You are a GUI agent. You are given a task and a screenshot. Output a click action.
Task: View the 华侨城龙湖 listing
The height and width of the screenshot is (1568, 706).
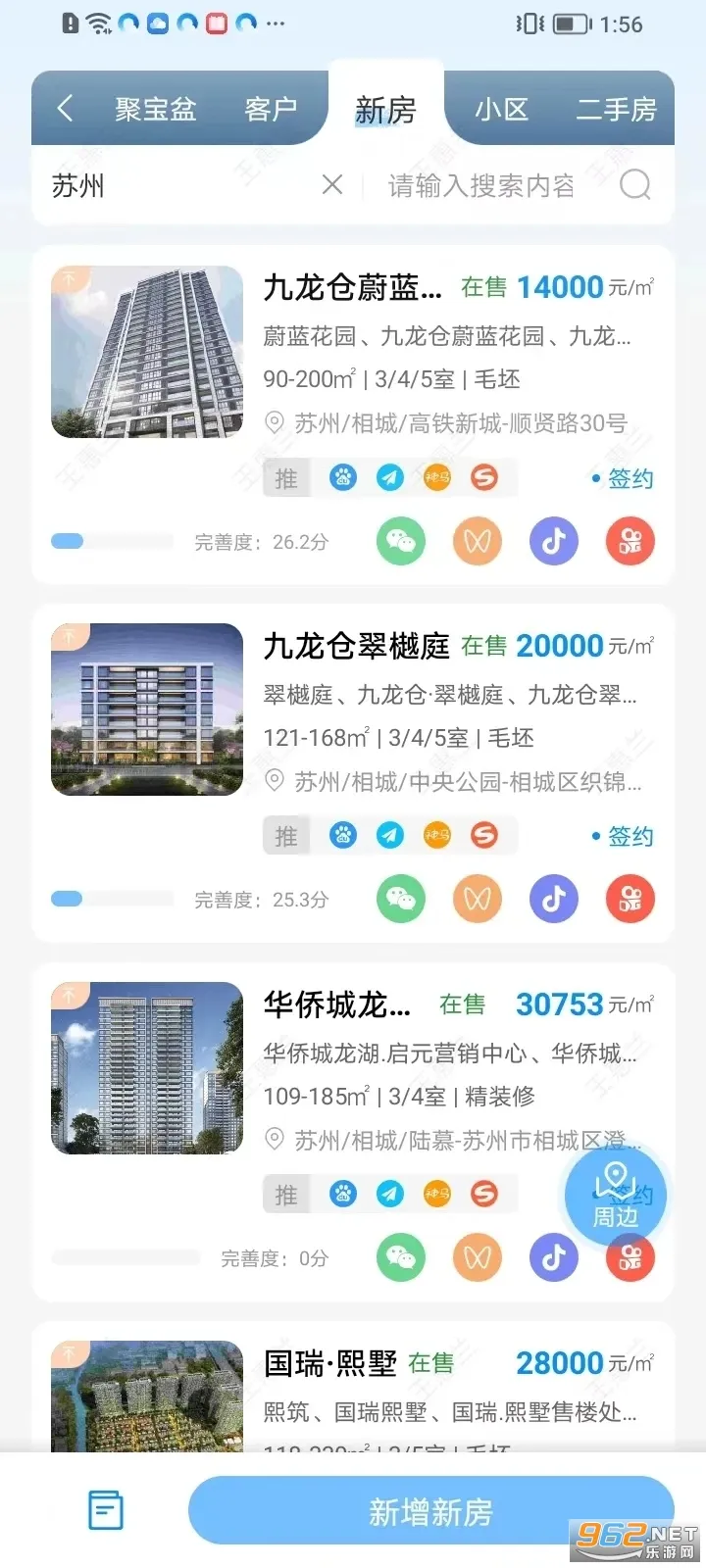[x=337, y=1005]
